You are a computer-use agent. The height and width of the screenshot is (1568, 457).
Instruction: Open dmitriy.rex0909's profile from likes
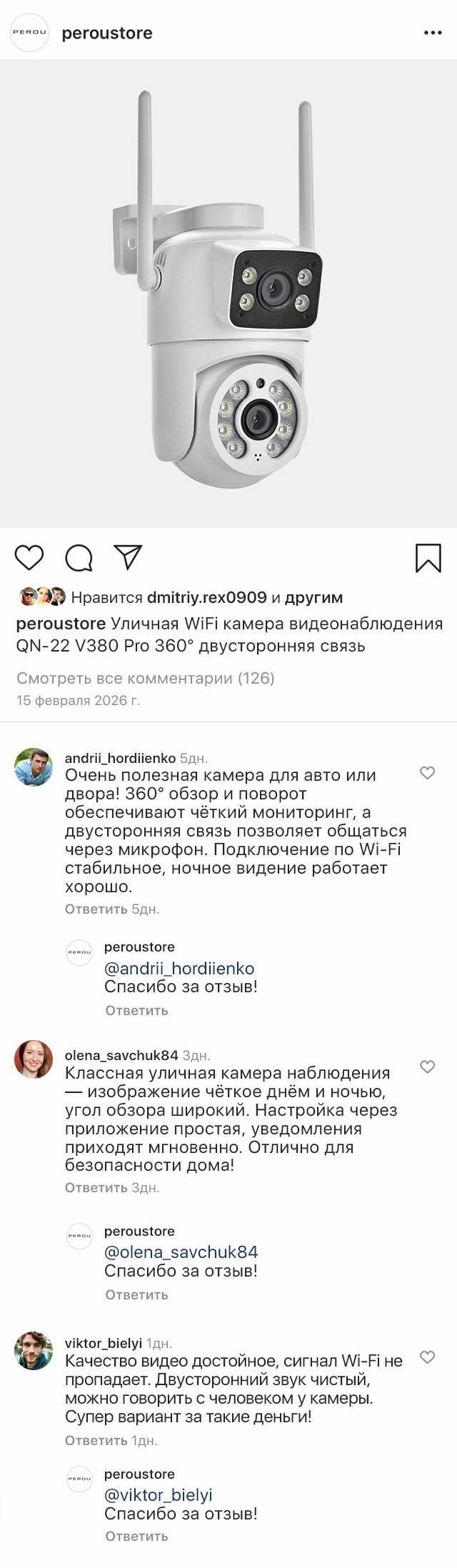206,597
